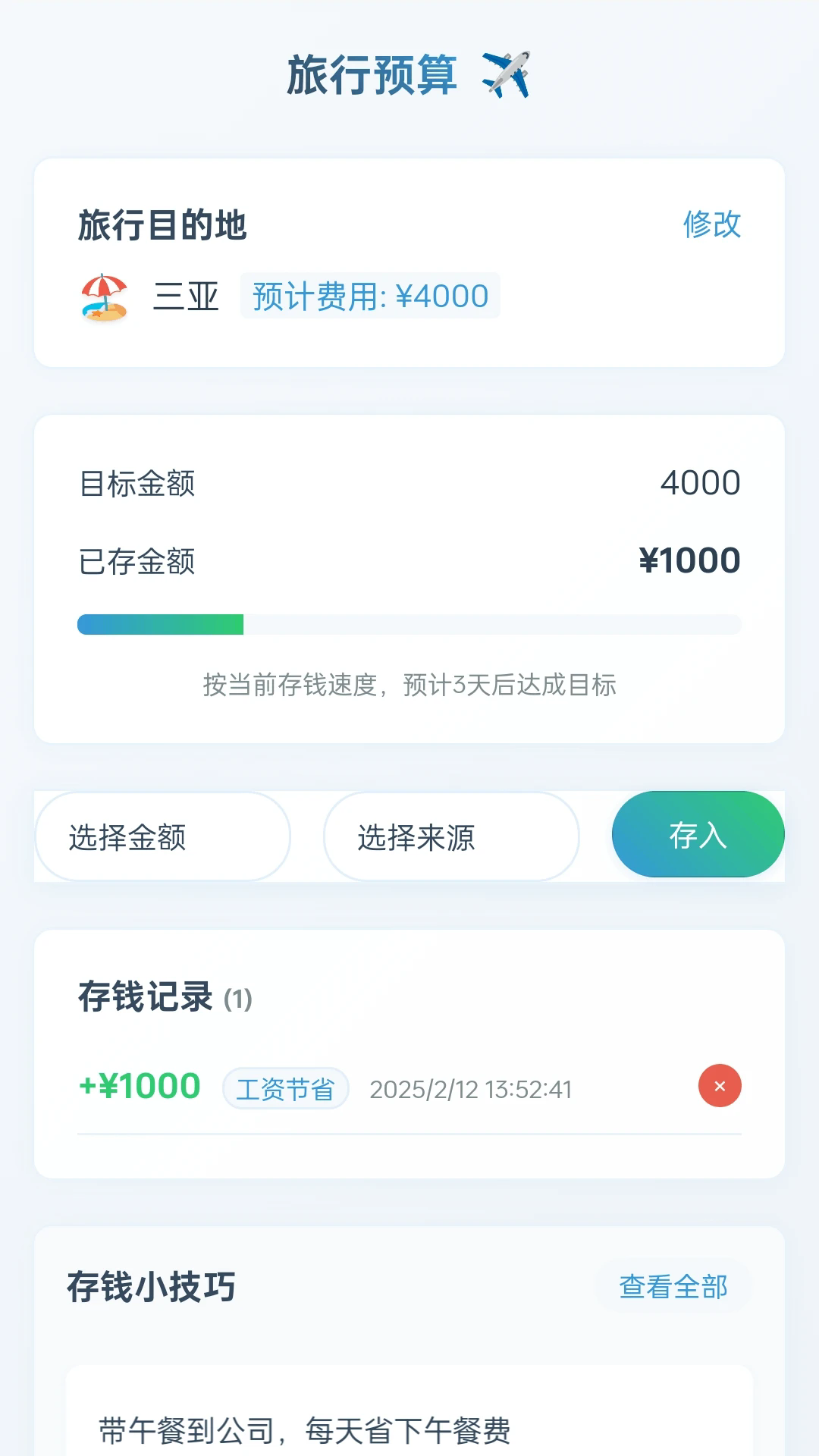Image resolution: width=819 pixels, height=1456 pixels.
Task: Click the airplane icon in the title
Action: coord(507,74)
